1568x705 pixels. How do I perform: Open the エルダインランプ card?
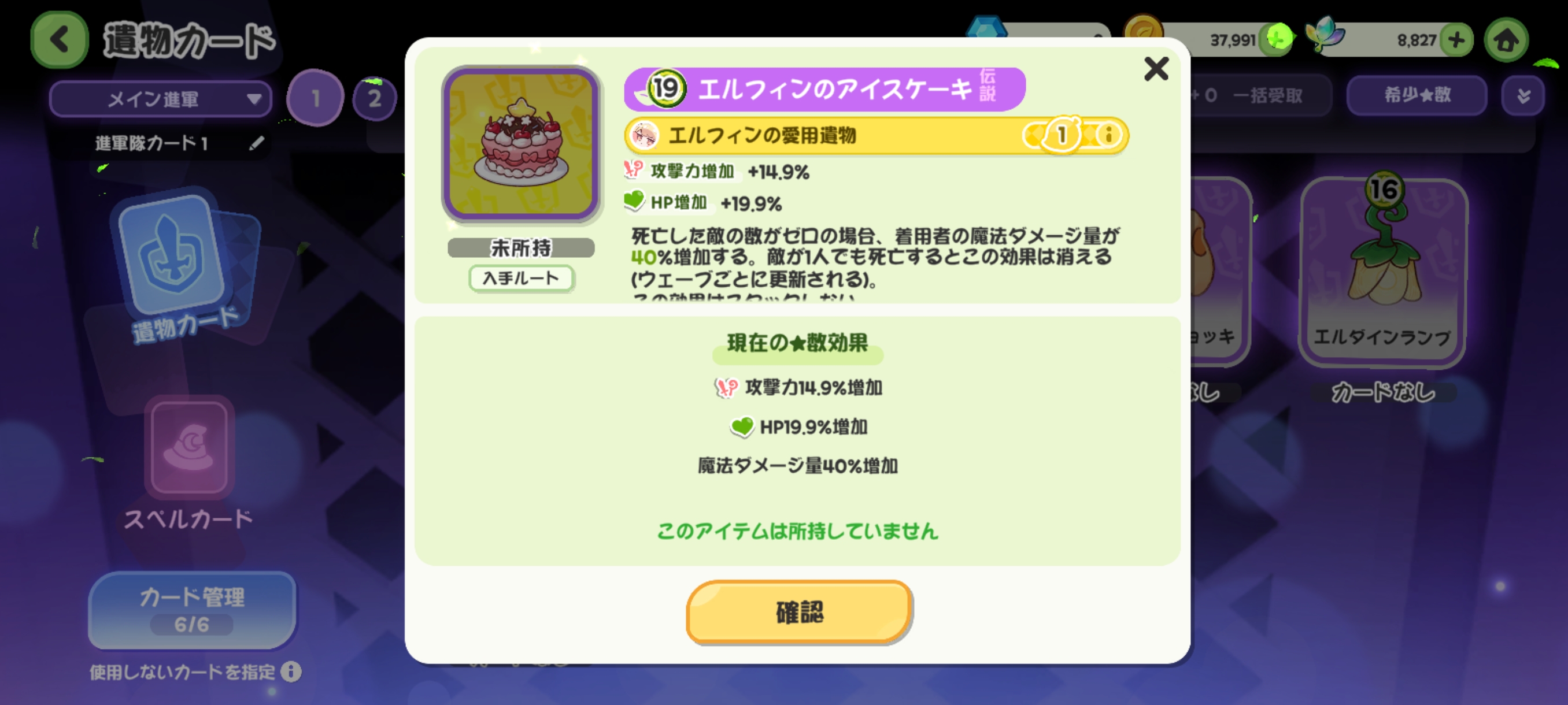(1382, 273)
